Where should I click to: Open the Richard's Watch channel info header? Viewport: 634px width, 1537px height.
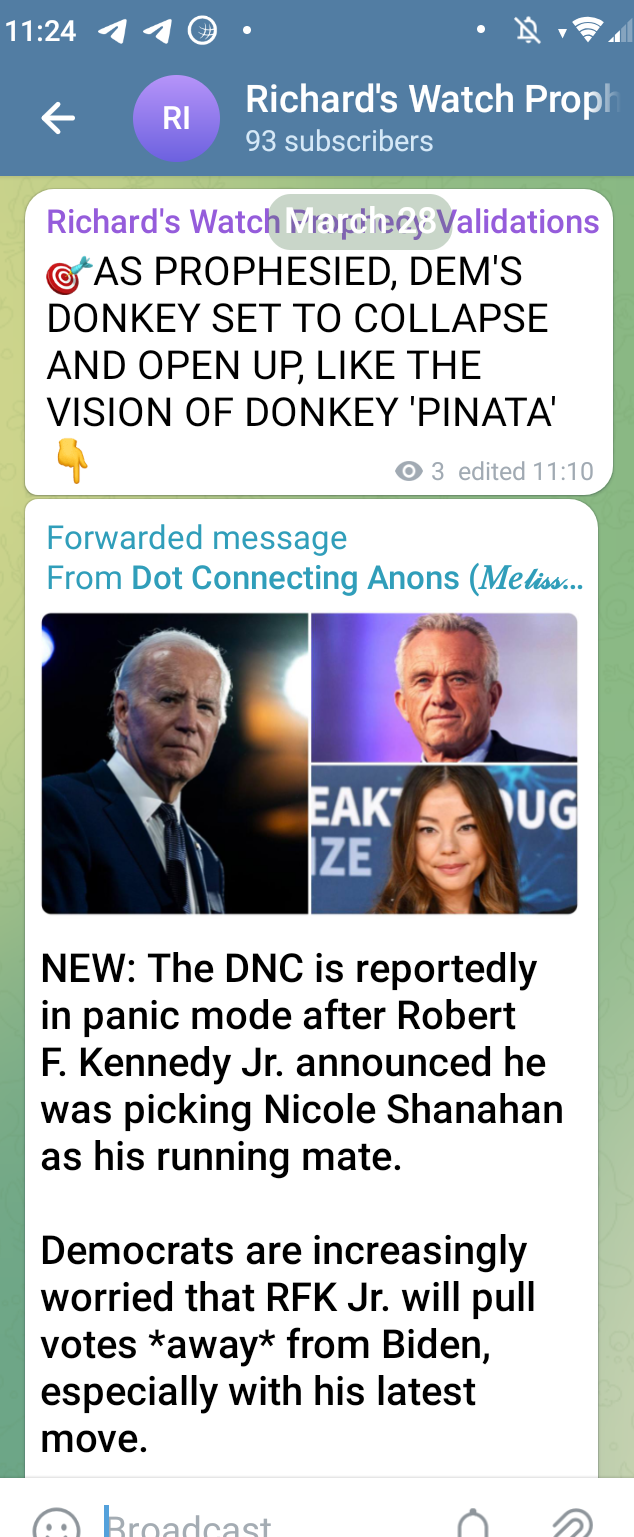(430, 118)
